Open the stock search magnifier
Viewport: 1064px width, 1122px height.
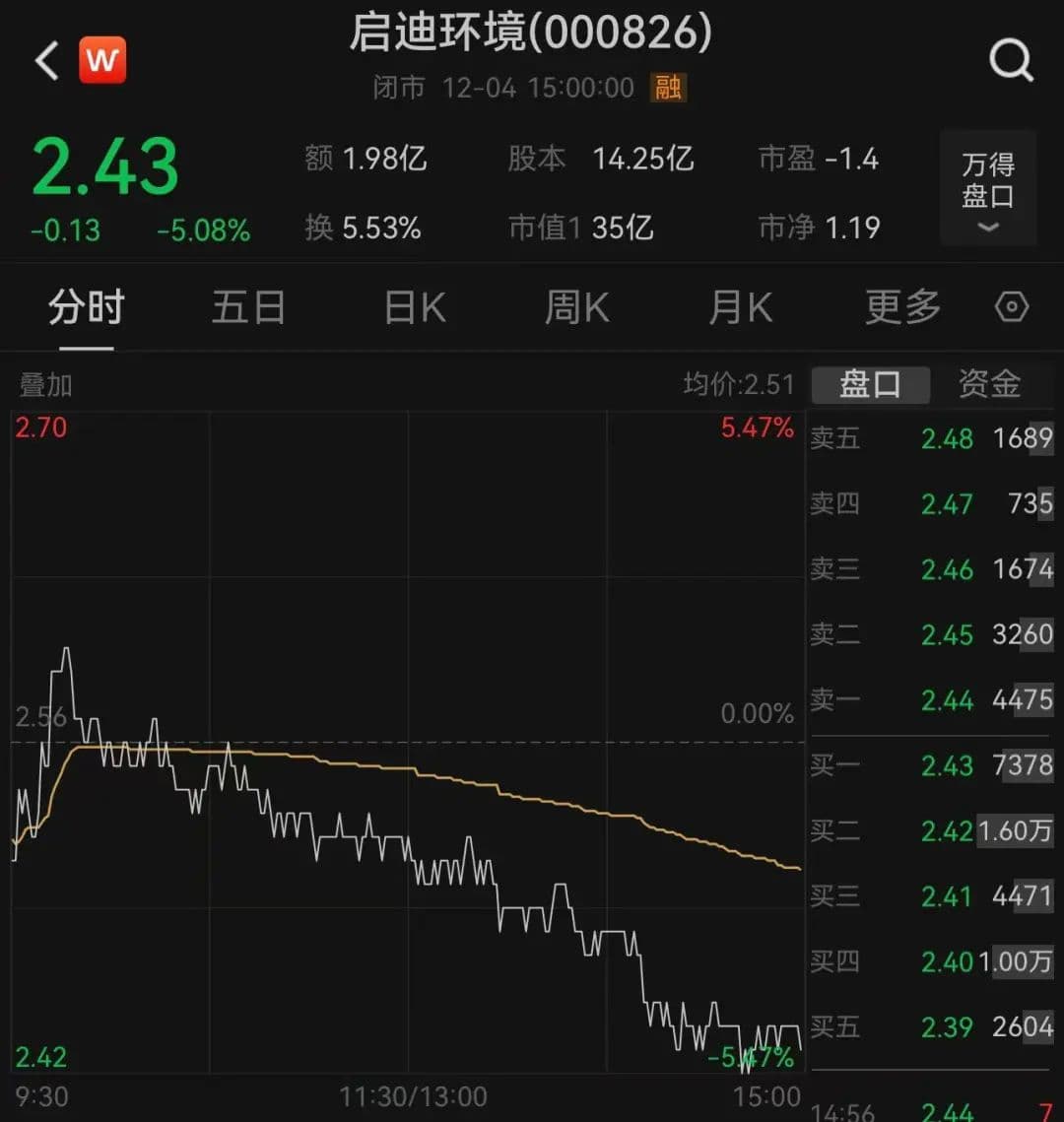point(1011,61)
